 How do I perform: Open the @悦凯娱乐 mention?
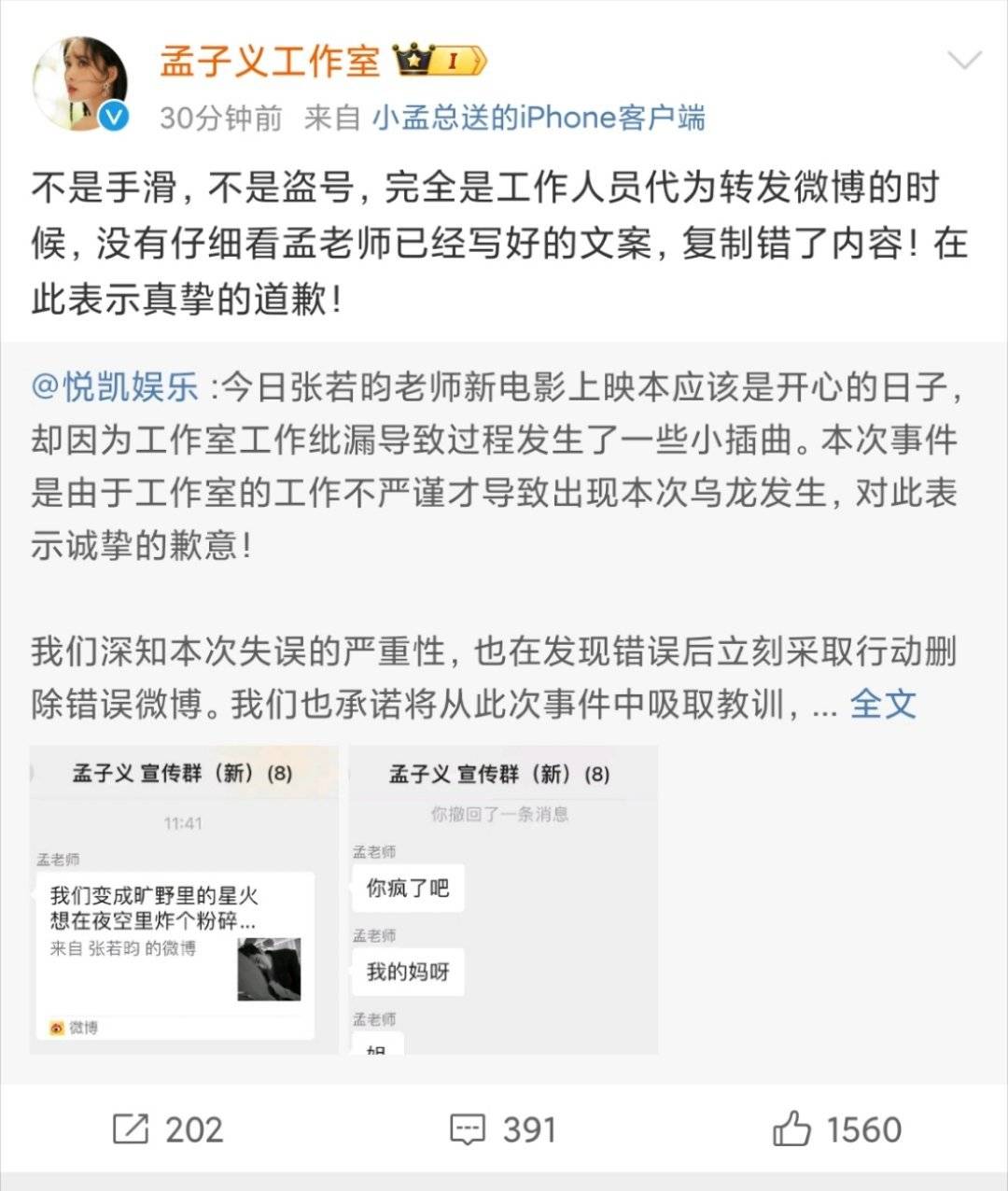pos(116,386)
